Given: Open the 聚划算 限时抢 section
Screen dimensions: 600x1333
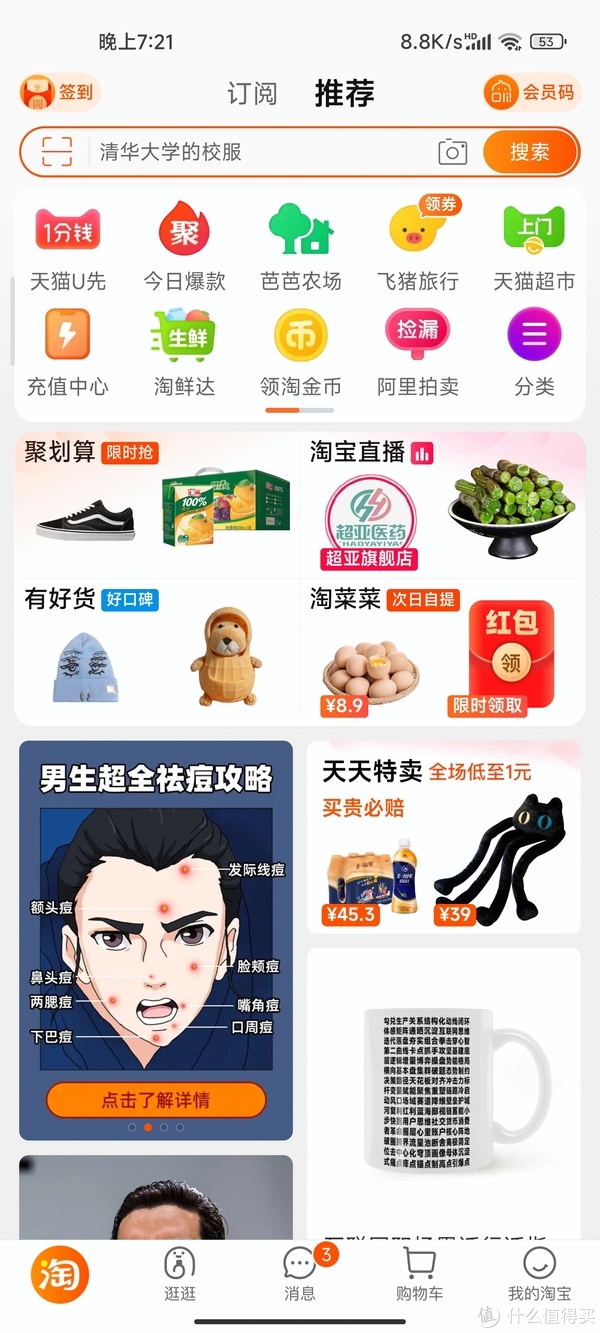Looking at the screenshot, I should [157, 503].
